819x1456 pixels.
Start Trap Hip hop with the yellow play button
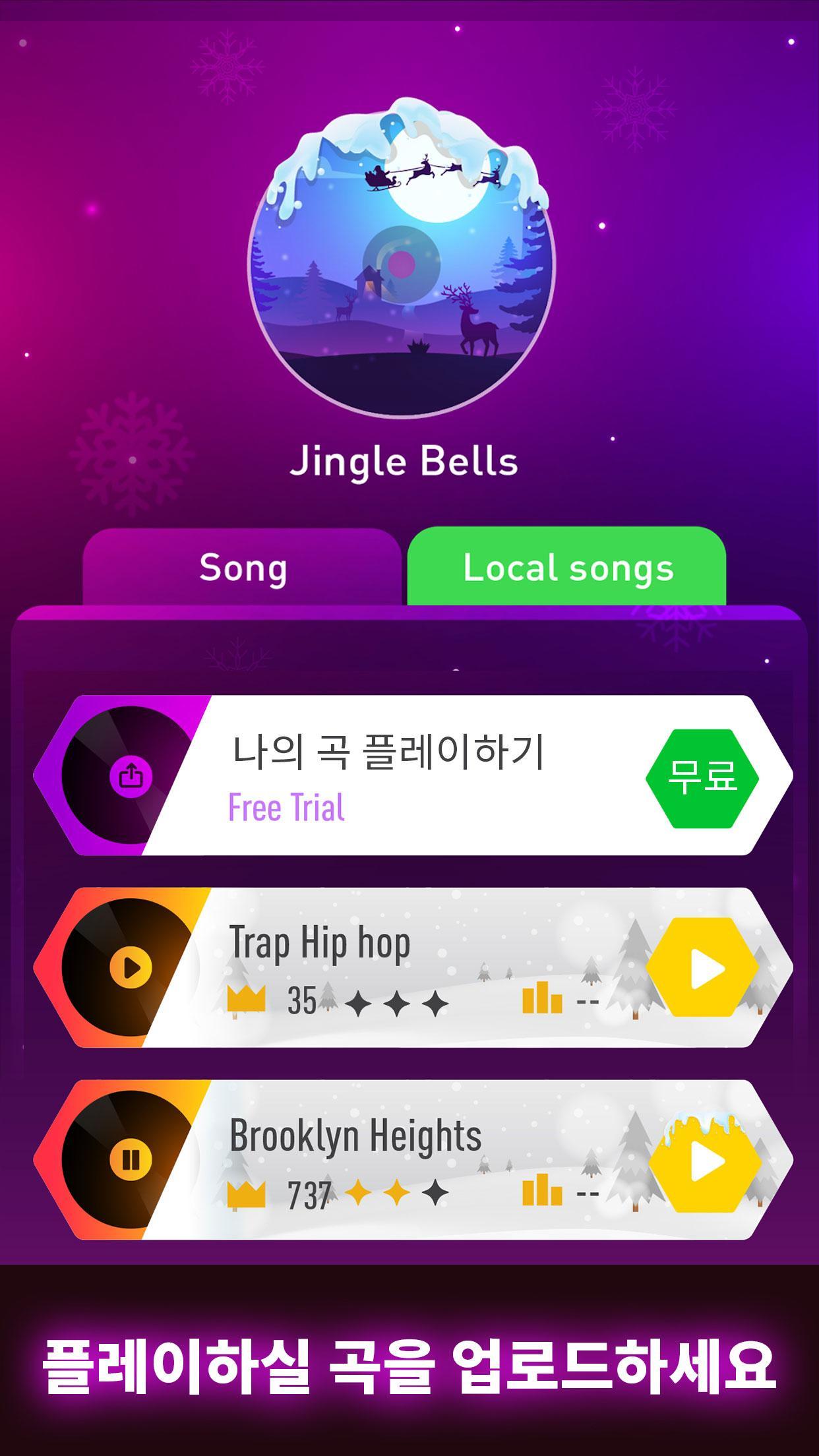pos(704,967)
